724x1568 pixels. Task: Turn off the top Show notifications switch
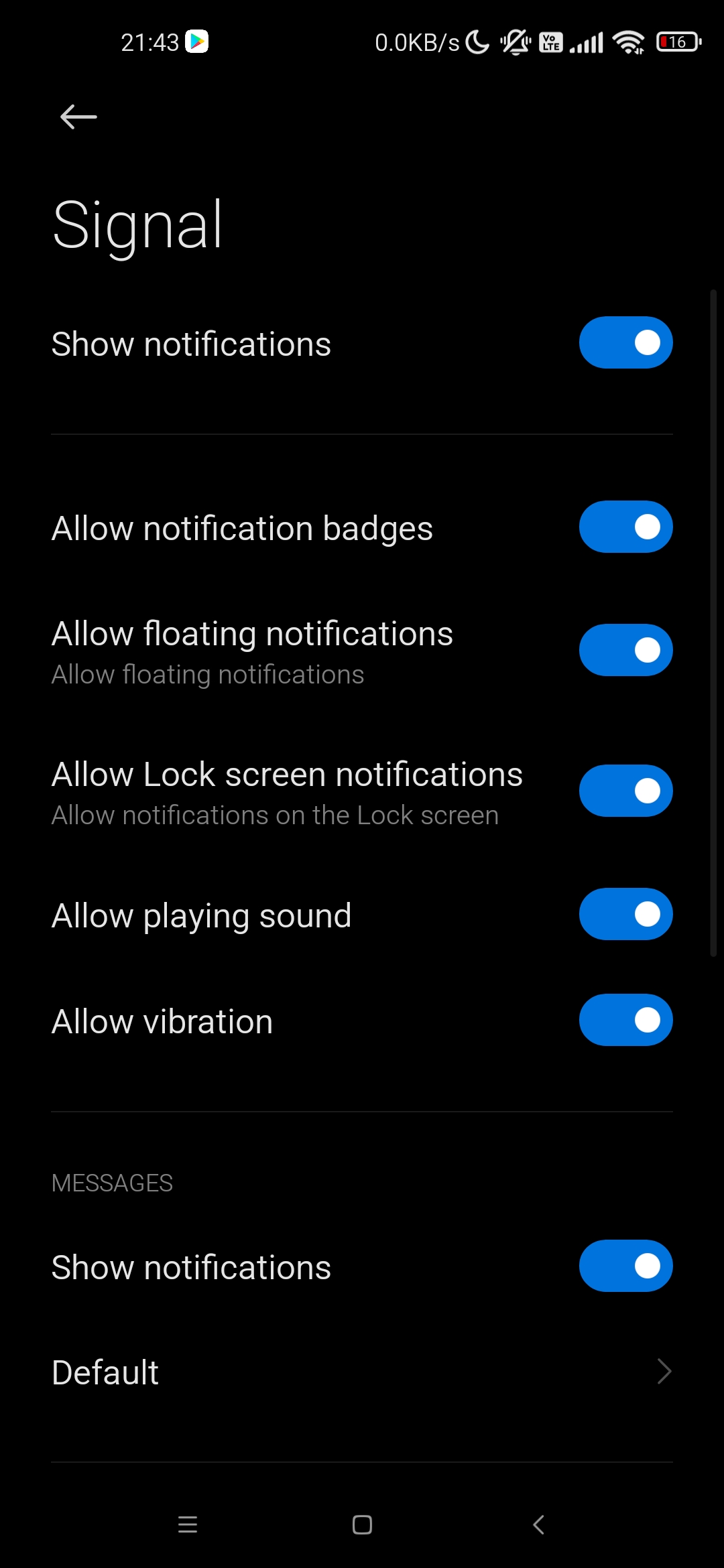[625, 342]
